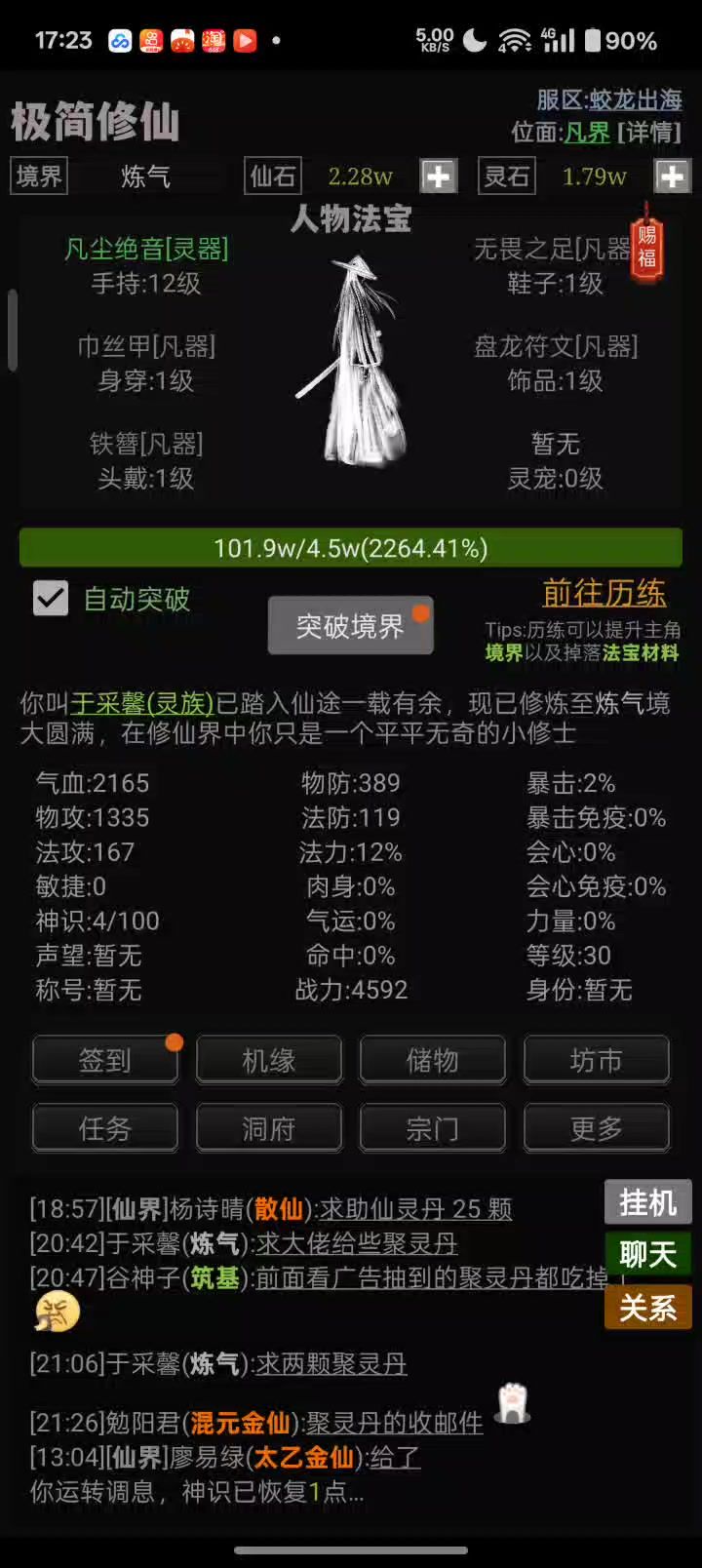Open the 更多 more button

(x=597, y=1128)
